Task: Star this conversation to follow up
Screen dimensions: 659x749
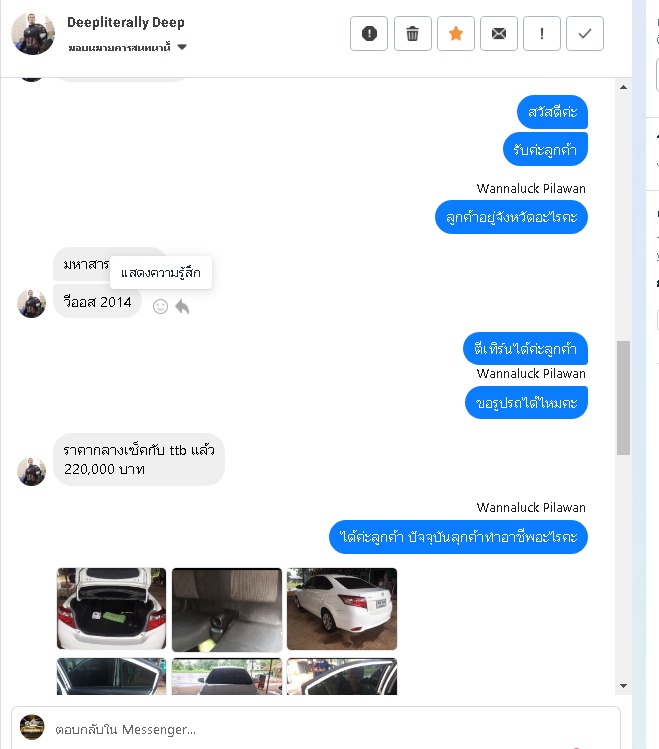Action: (x=455, y=33)
